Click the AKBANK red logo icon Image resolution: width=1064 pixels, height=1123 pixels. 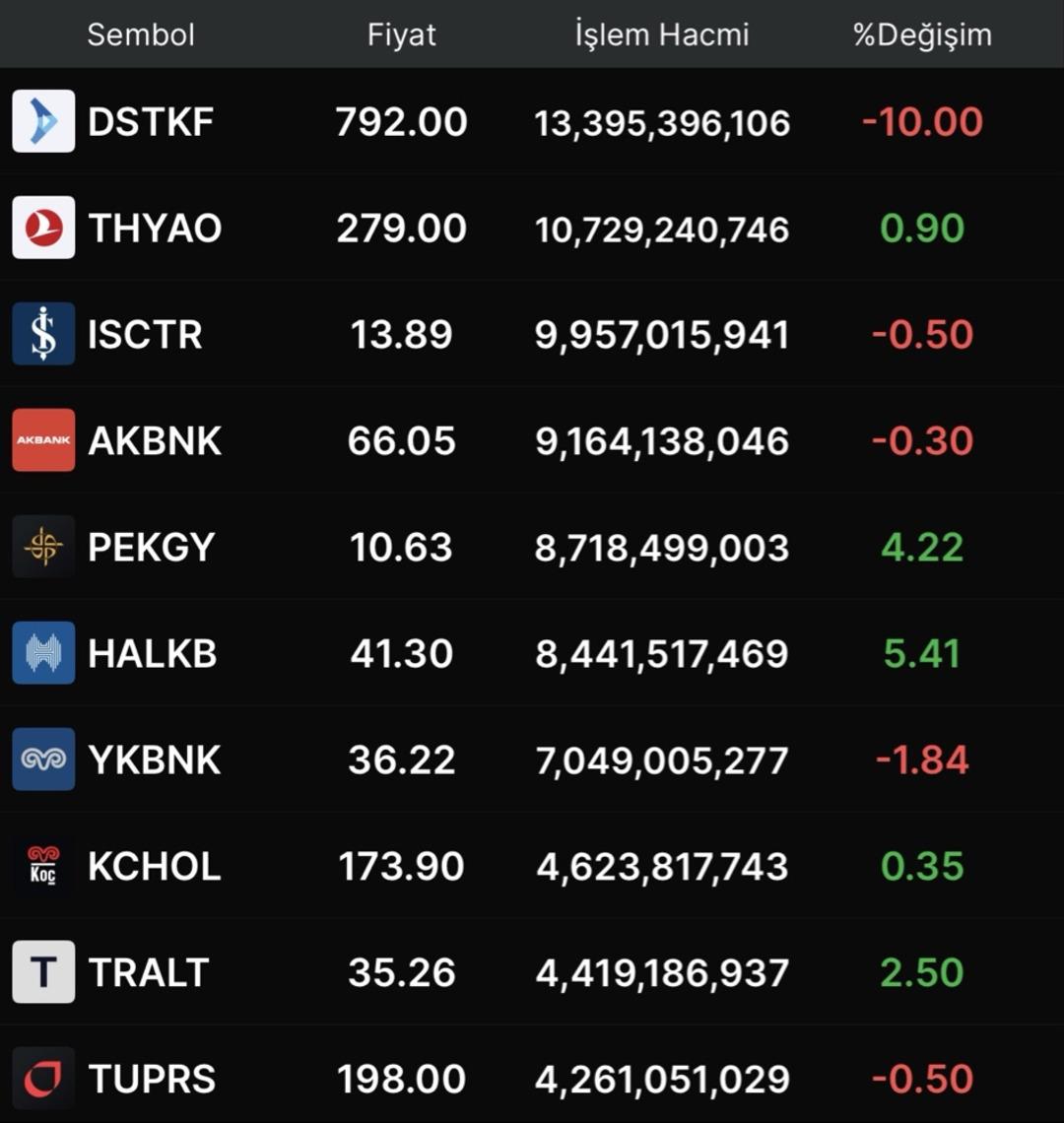point(43,440)
